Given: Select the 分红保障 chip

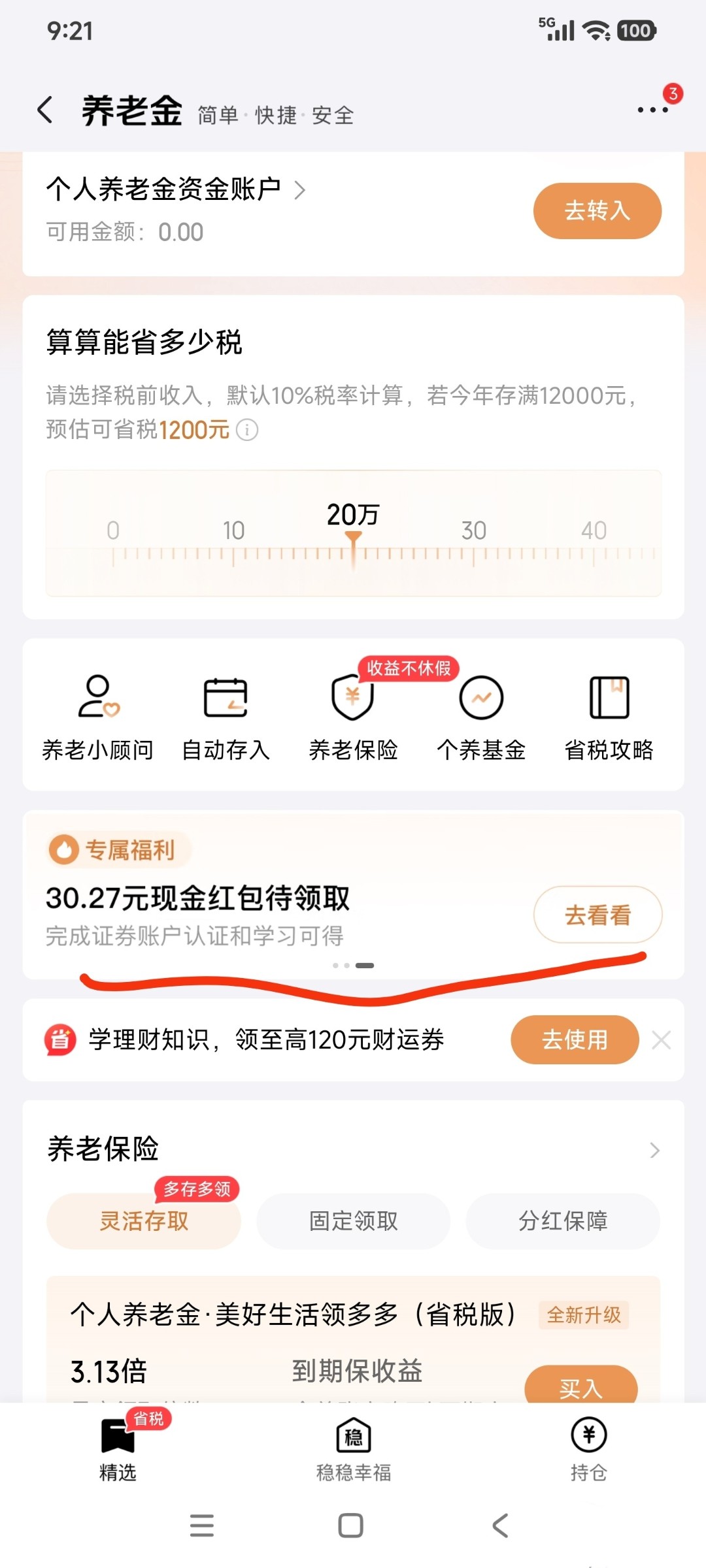Looking at the screenshot, I should click(563, 1220).
